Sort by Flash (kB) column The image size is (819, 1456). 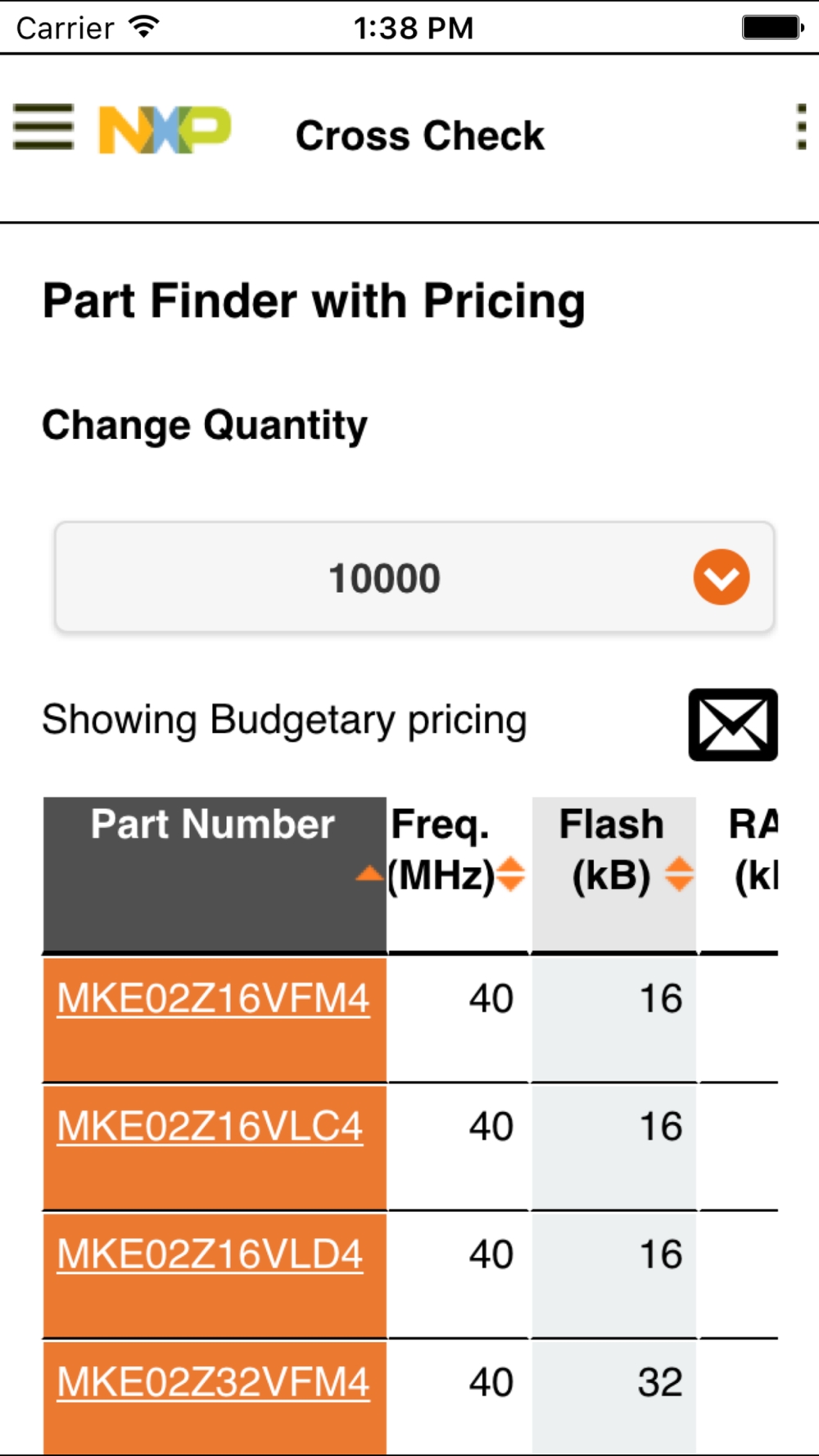tap(614, 875)
